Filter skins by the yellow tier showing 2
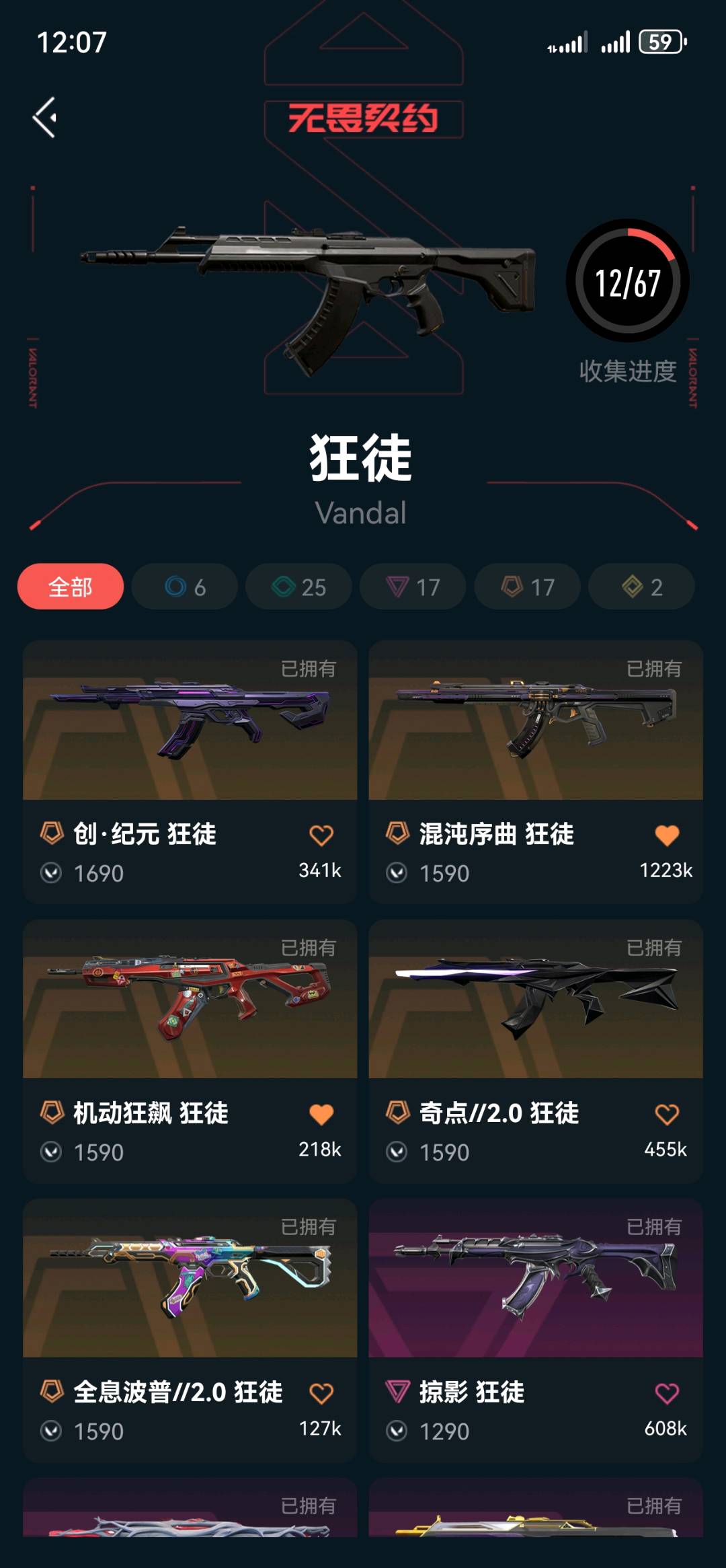This screenshot has width=726, height=1568. (642, 587)
